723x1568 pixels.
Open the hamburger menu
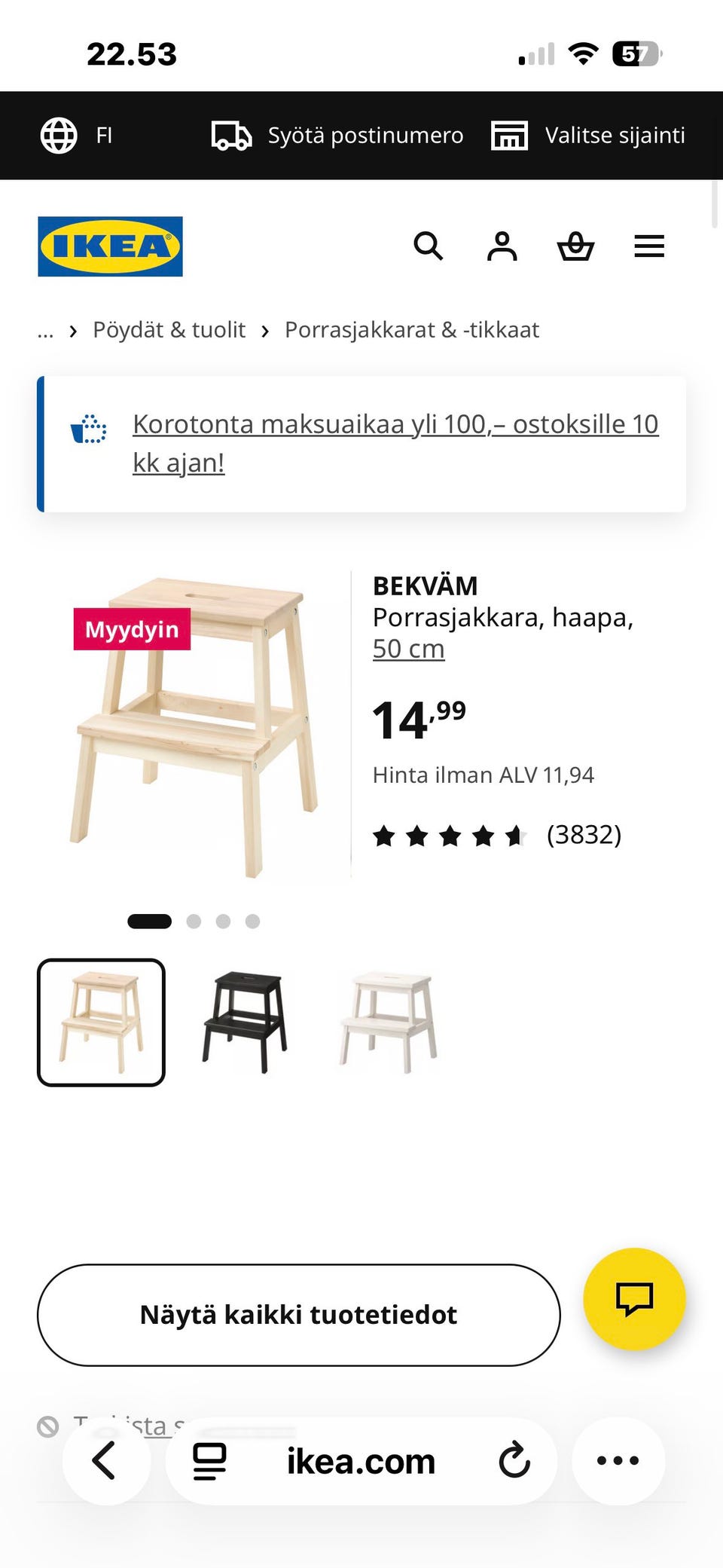[x=649, y=246]
